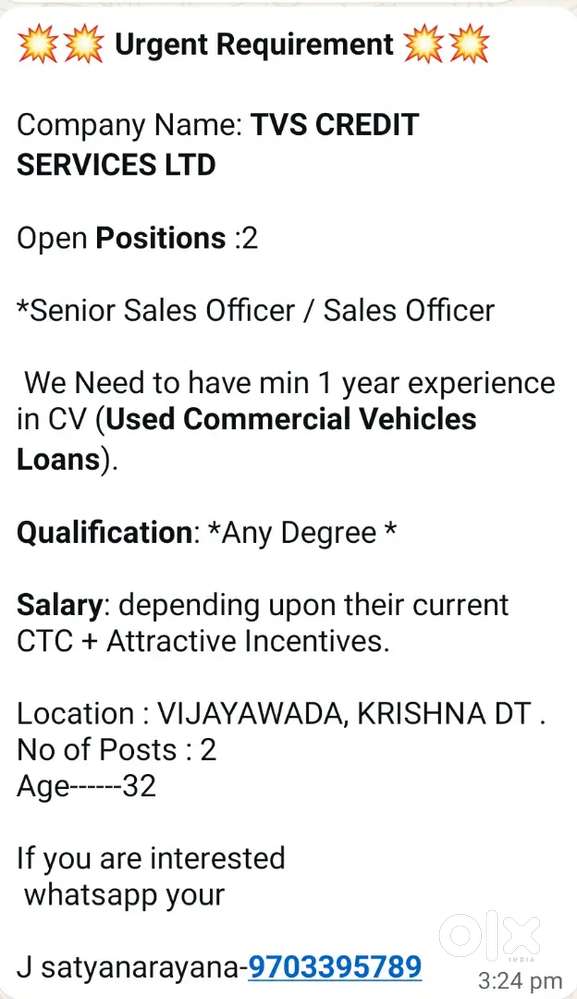Tap the phone number 9703395789 link
The width and height of the screenshot is (577, 999).
[x=334, y=967]
